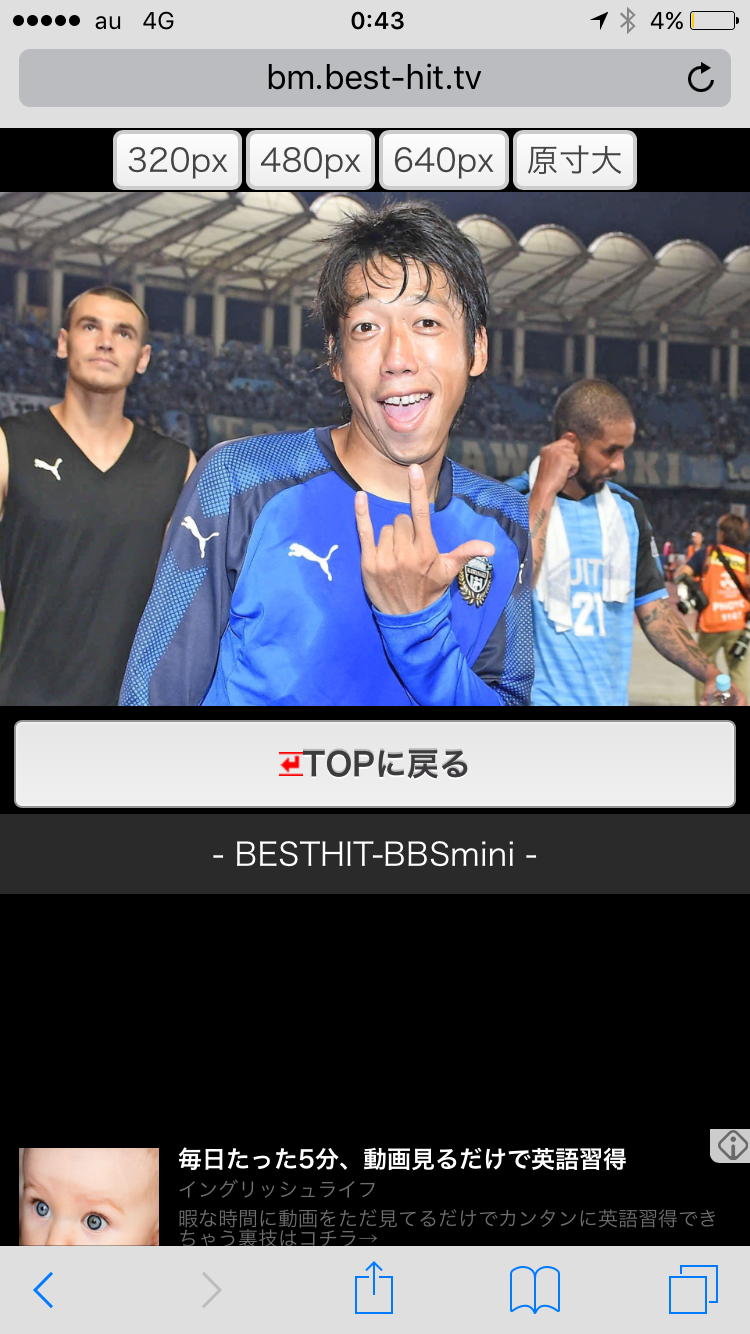Tap the TOPに戻る button

pyautogui.click(x=375, y=764)
